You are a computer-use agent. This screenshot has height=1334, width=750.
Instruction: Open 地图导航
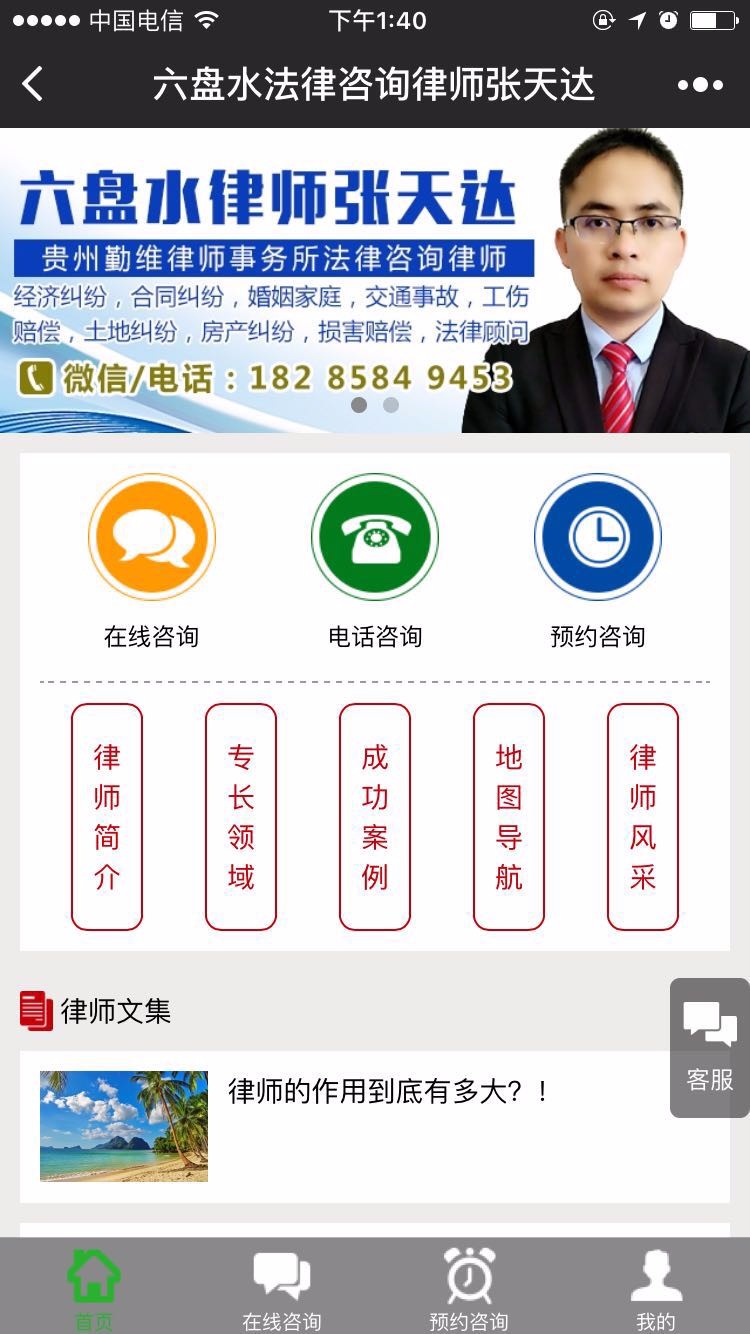coord(509,817)
